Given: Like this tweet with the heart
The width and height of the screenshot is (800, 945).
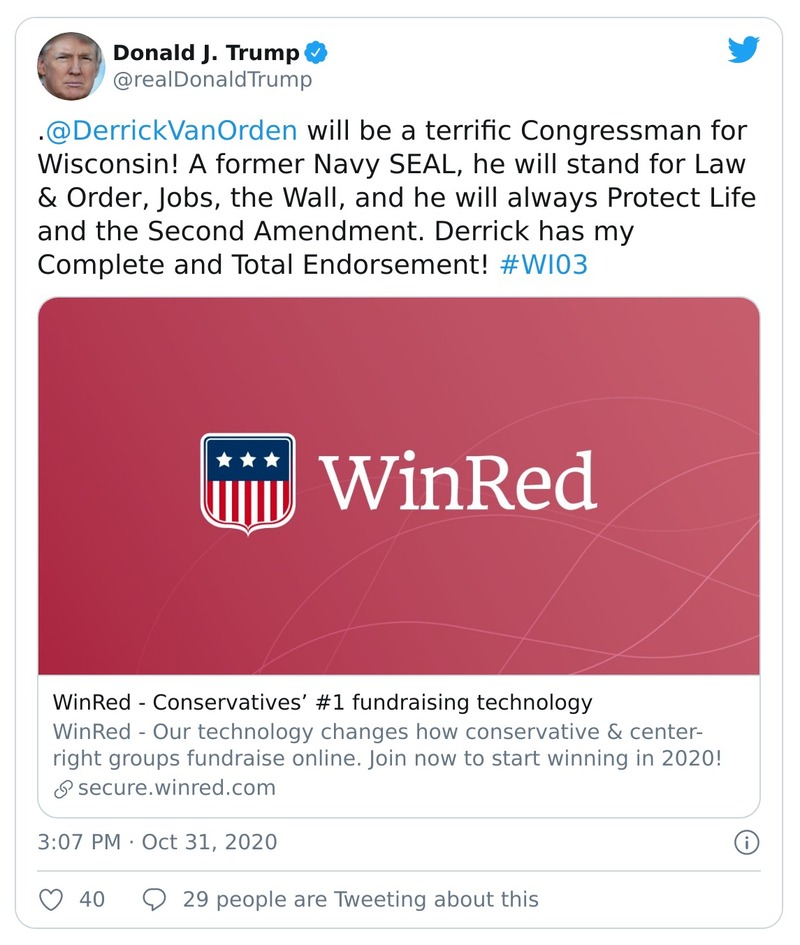Looking at the screenshot, I should pos(51,899).
